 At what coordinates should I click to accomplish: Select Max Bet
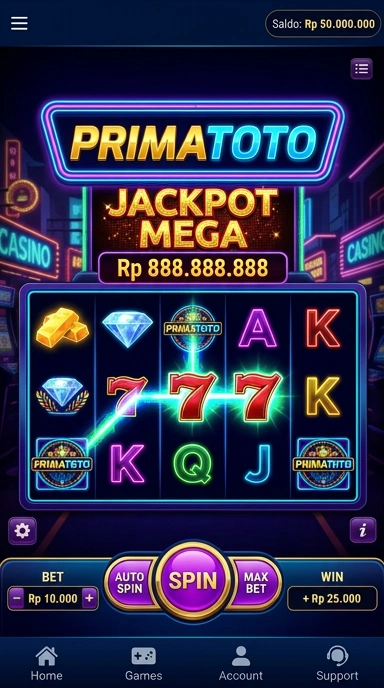point(256,583)
